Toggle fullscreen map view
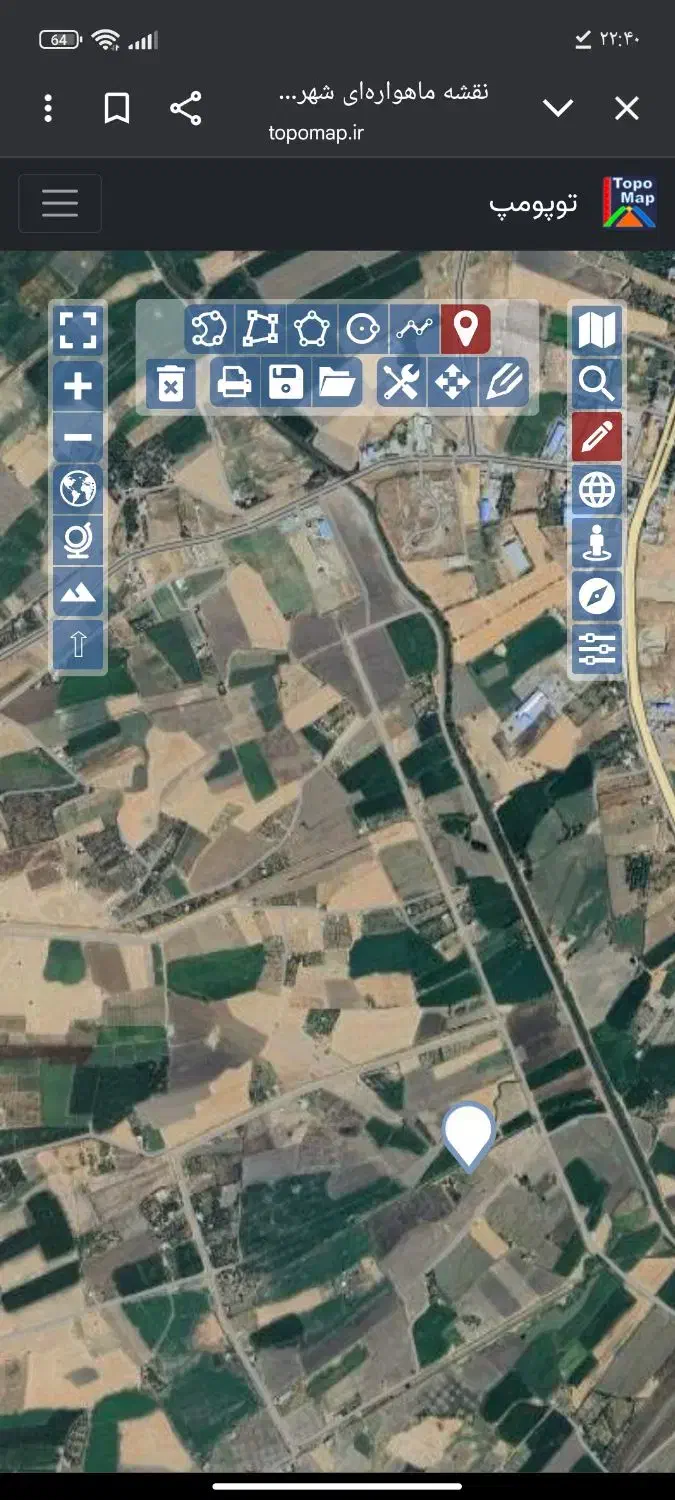This screenshot has height=1500, width=675. 78,330
